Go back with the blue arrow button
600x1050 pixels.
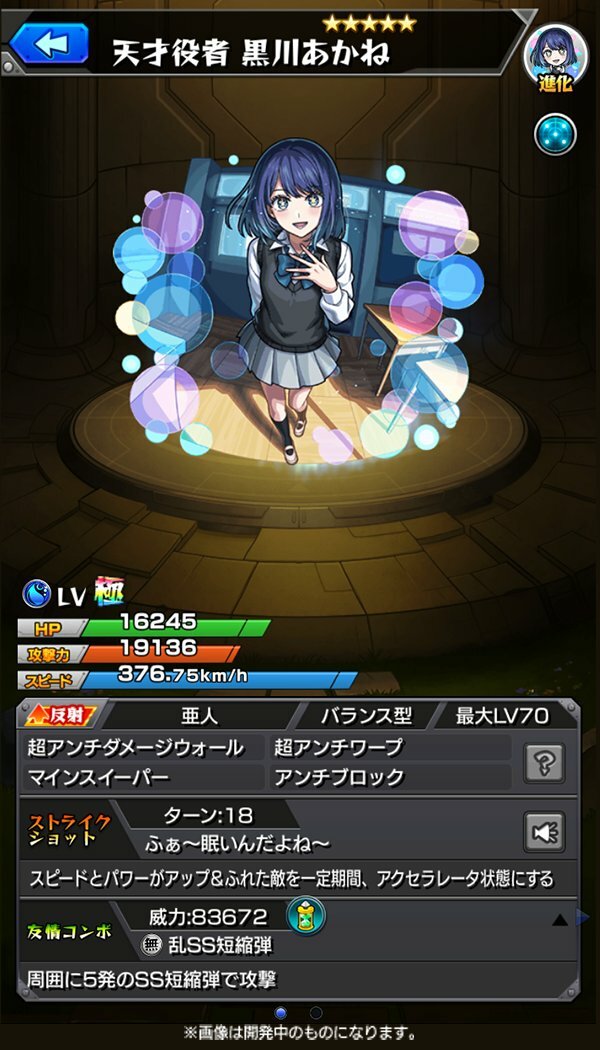tap(49, 44)
